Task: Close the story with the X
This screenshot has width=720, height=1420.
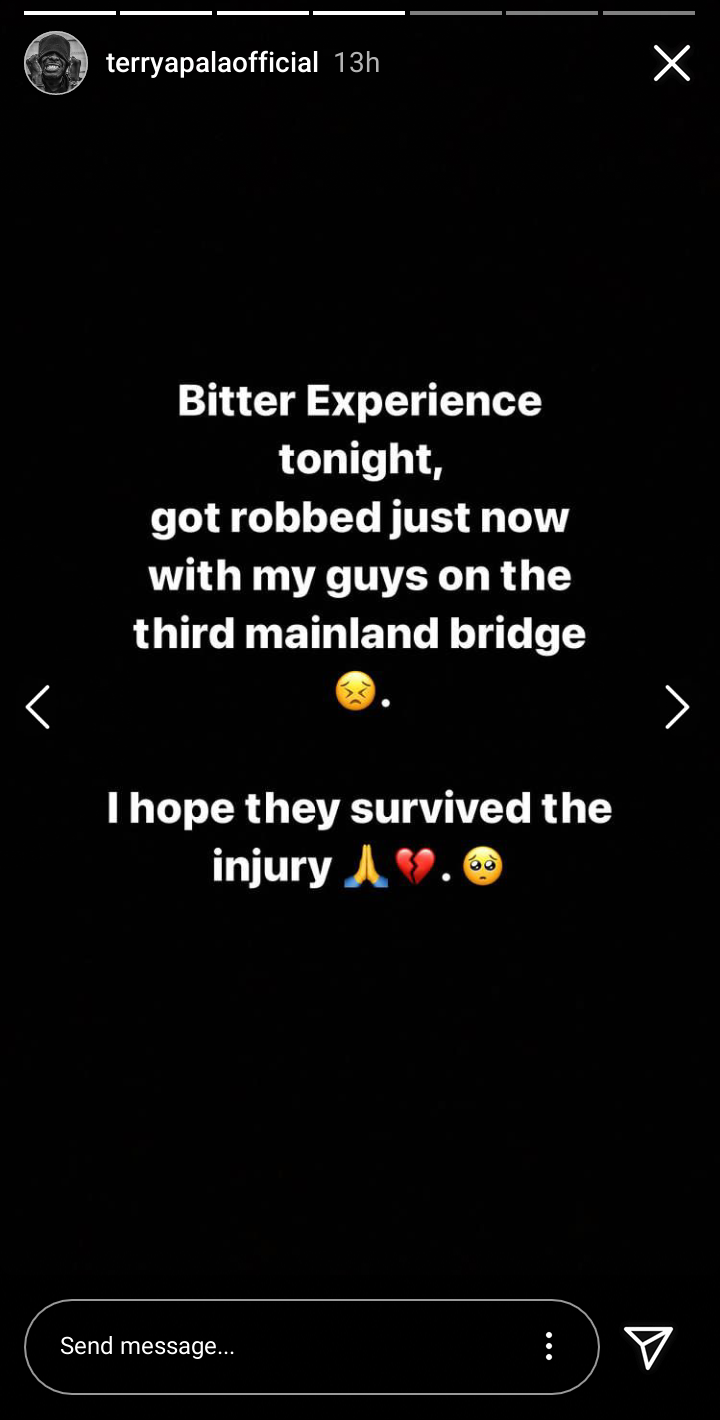Action: (671, 63)
